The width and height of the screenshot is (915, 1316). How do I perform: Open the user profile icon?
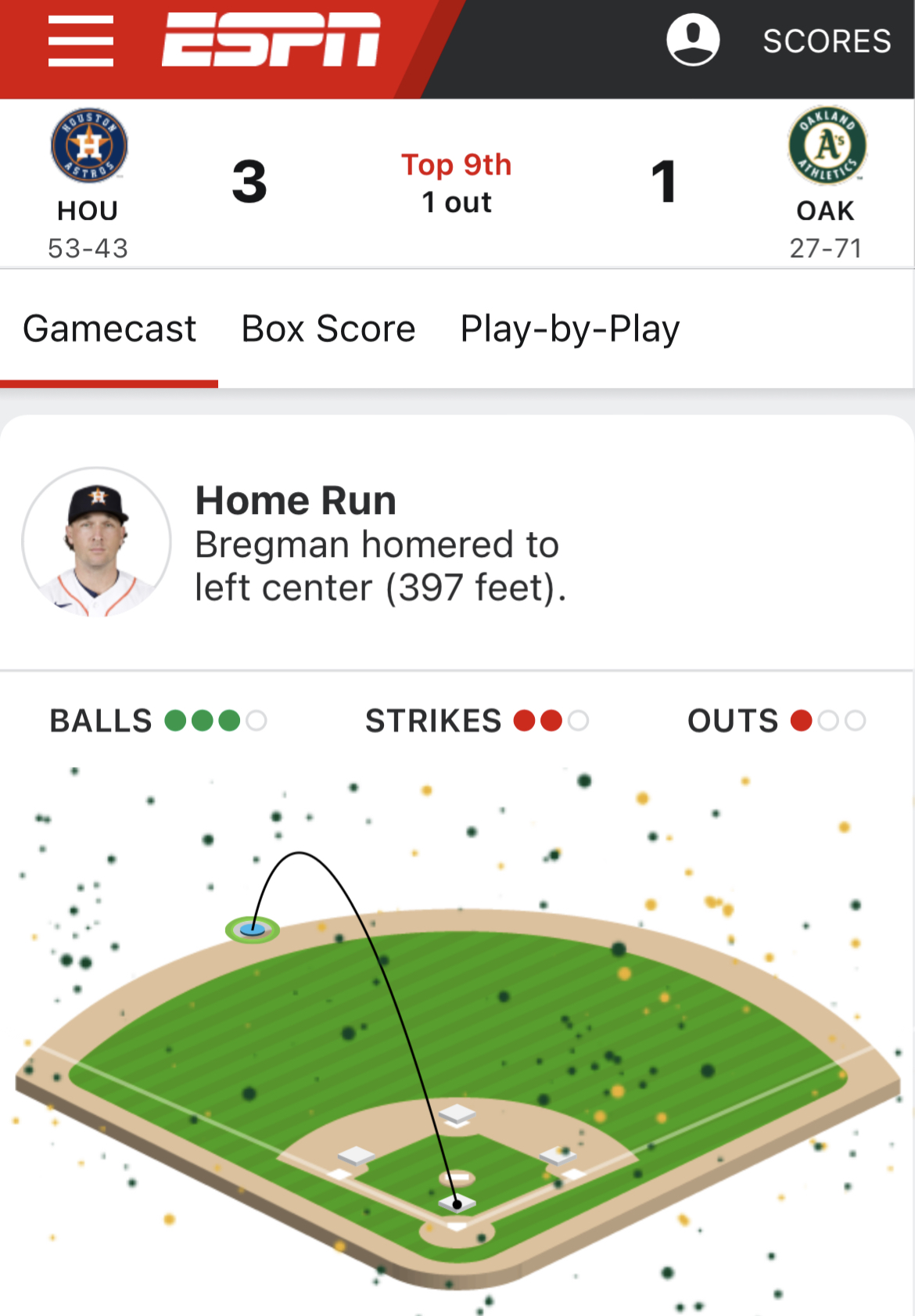tap(693, 40)
